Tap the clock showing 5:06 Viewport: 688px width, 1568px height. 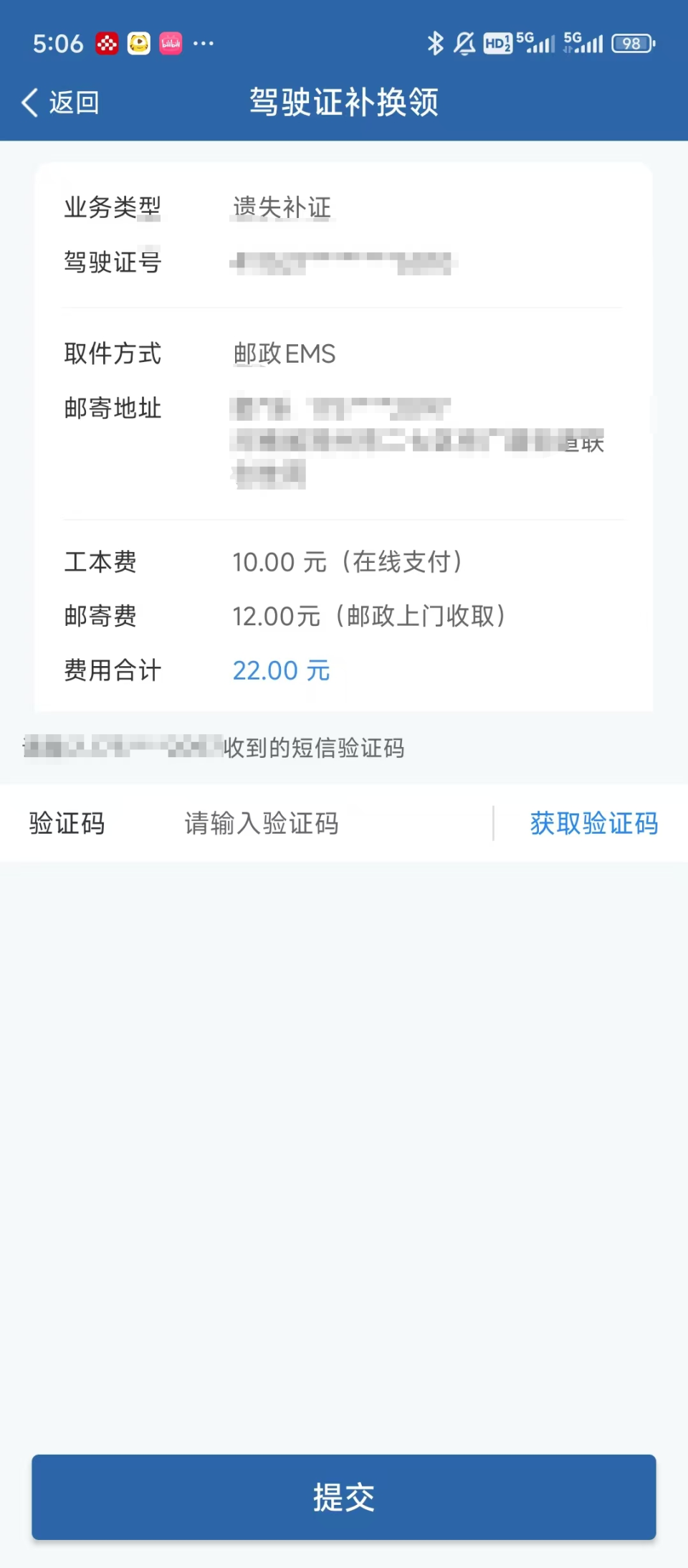coord(58,44)
